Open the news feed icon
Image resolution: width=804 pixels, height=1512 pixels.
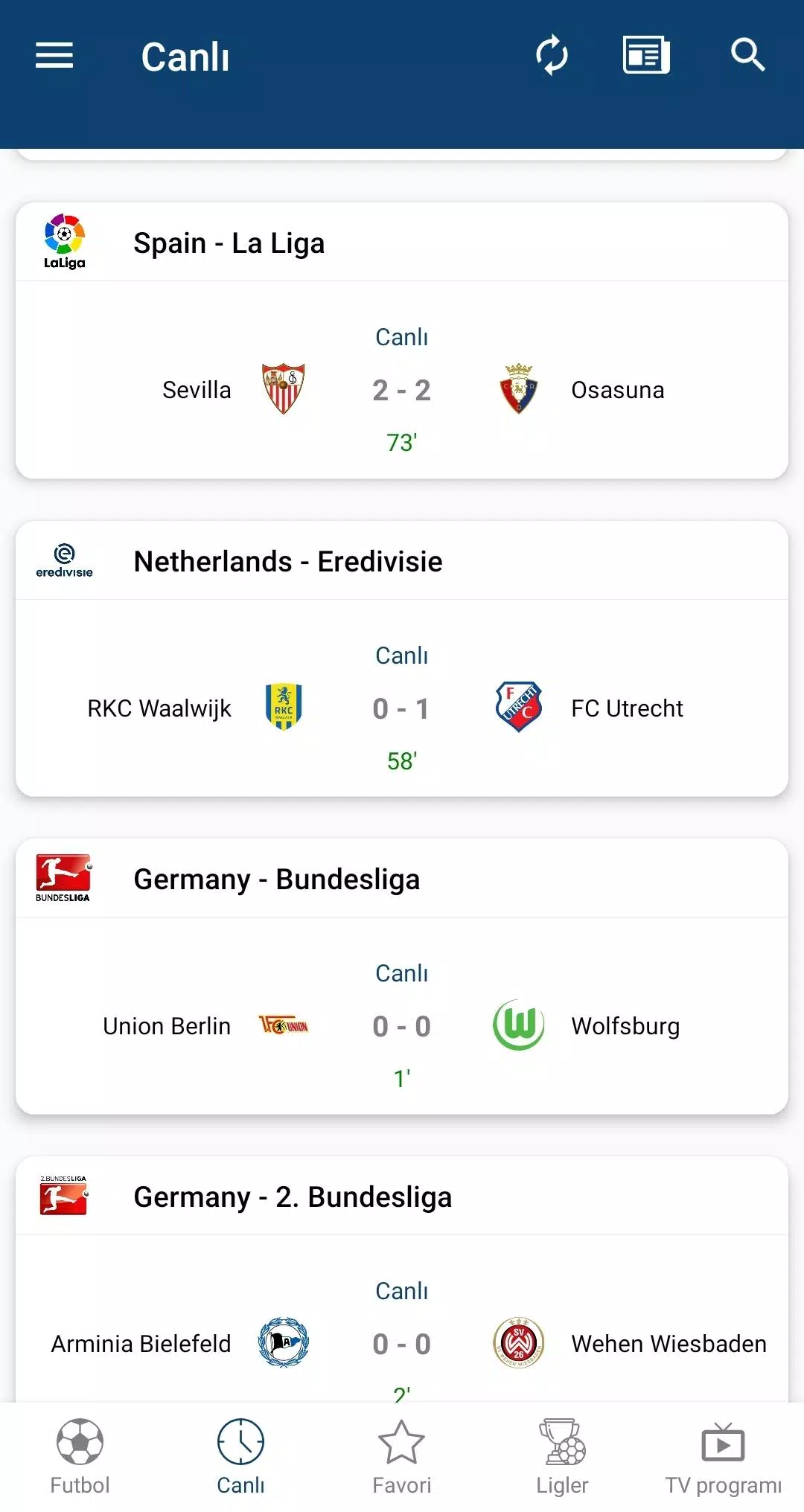pyautogui.click(x=646, y=56)
